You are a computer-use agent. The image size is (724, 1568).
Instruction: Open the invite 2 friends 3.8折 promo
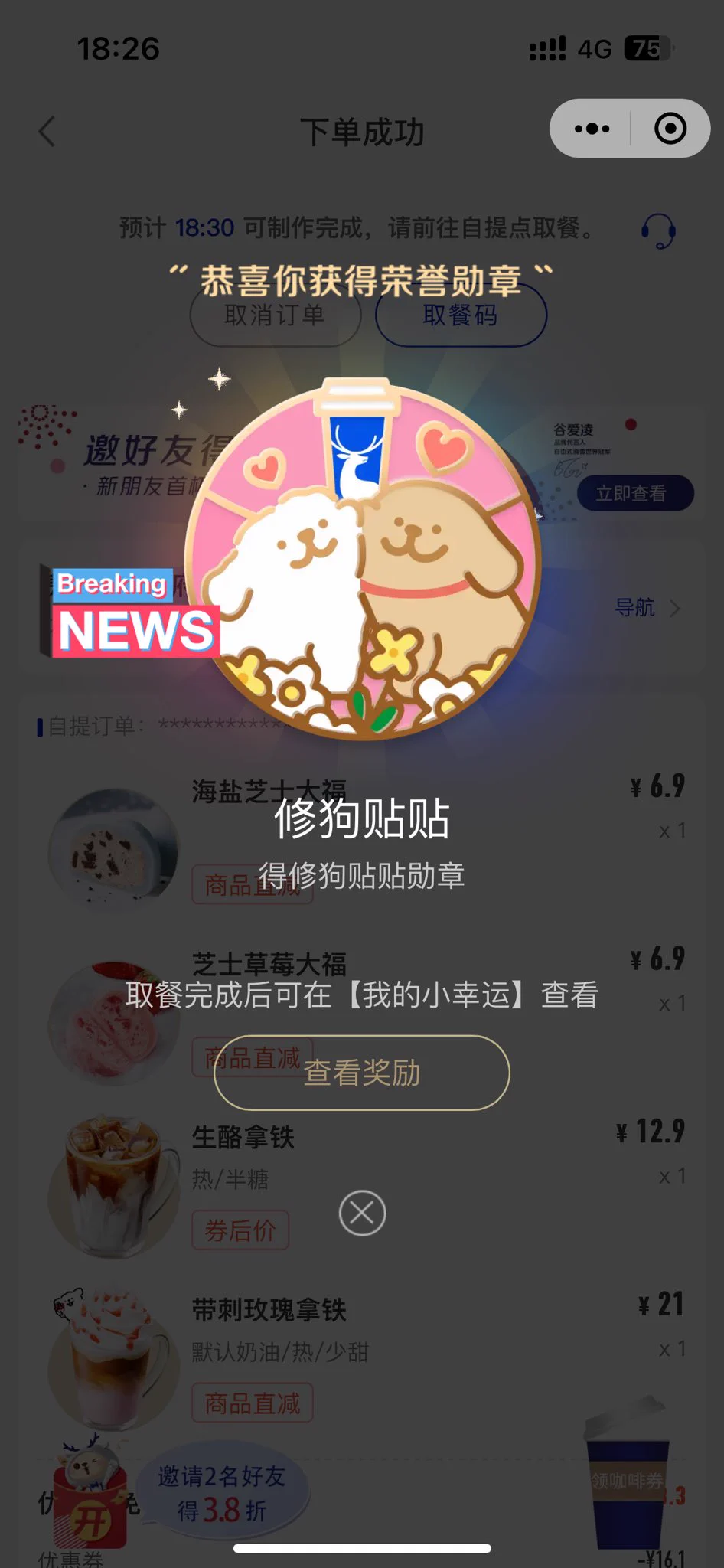click(223, 1493)
